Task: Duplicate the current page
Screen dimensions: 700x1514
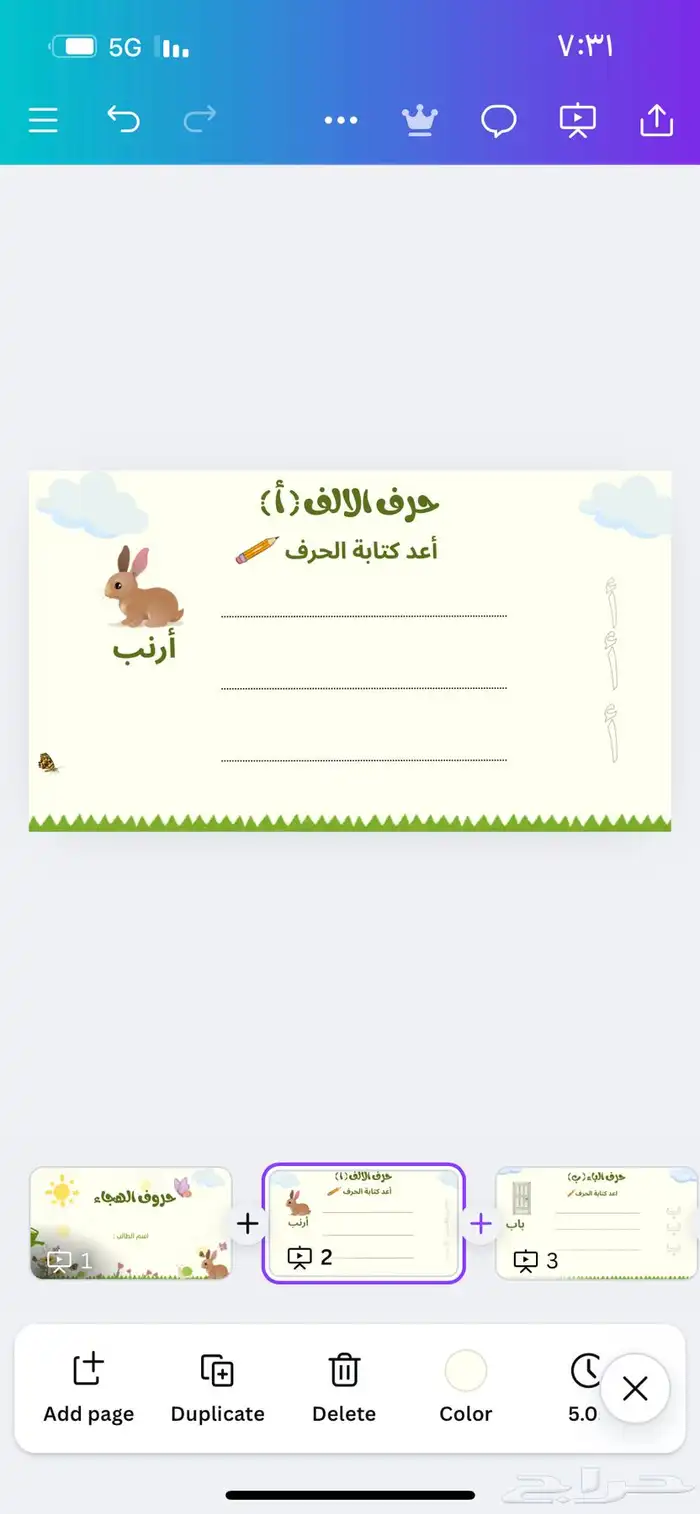Action: (x=217, y=1388)
